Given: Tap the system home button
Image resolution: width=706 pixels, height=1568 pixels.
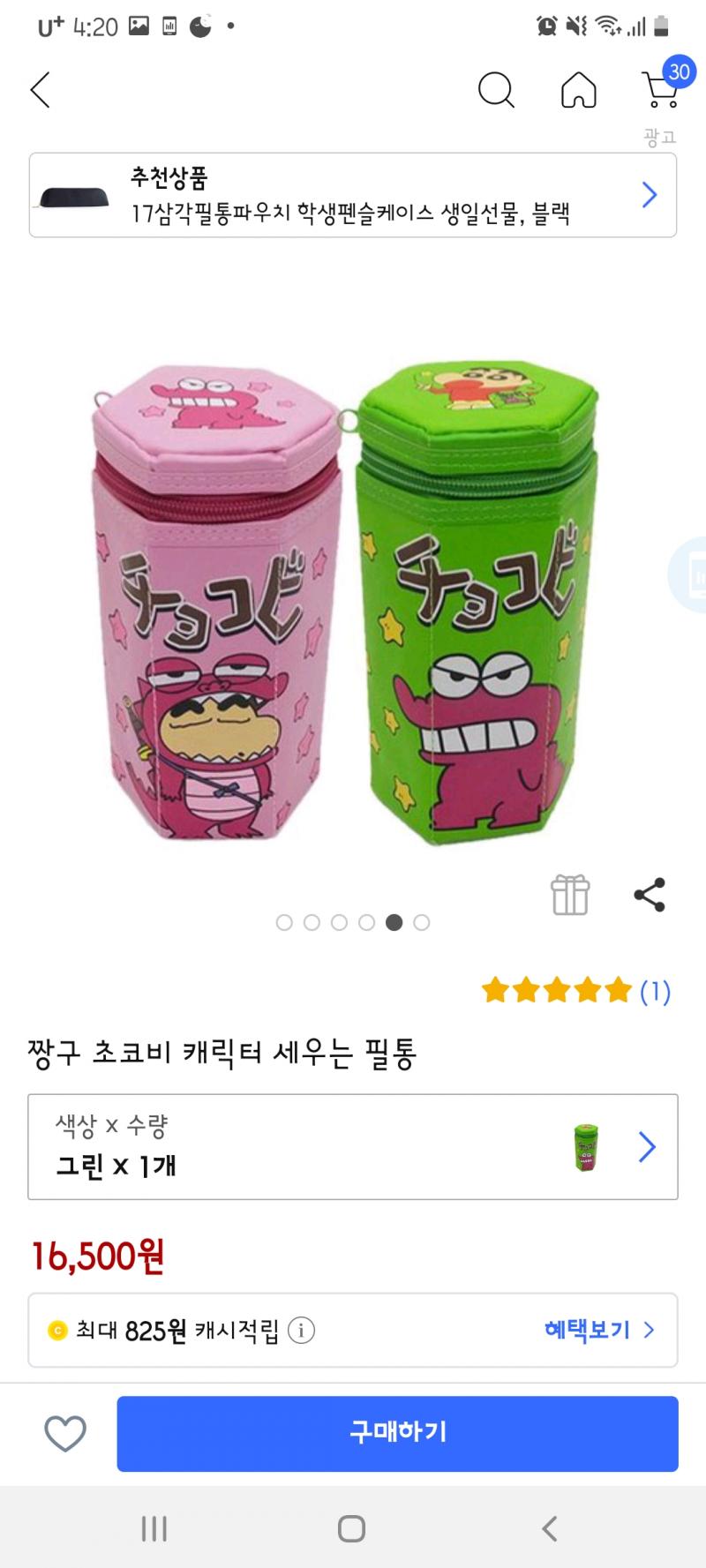Looking at the screenshot, I should [351, 1528].
